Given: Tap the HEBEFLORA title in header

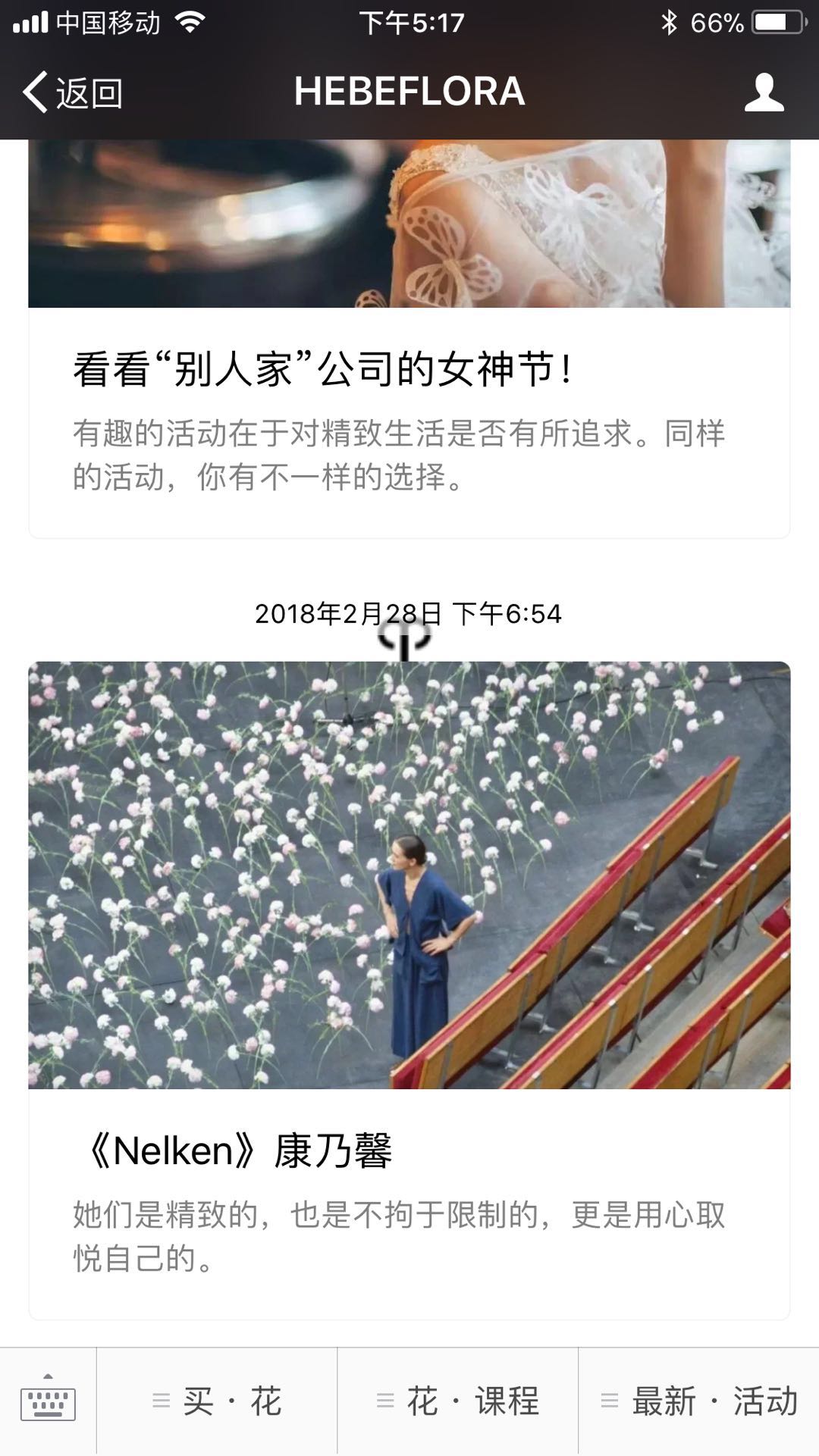Looking at the screenshot, I should click(409, 92).
